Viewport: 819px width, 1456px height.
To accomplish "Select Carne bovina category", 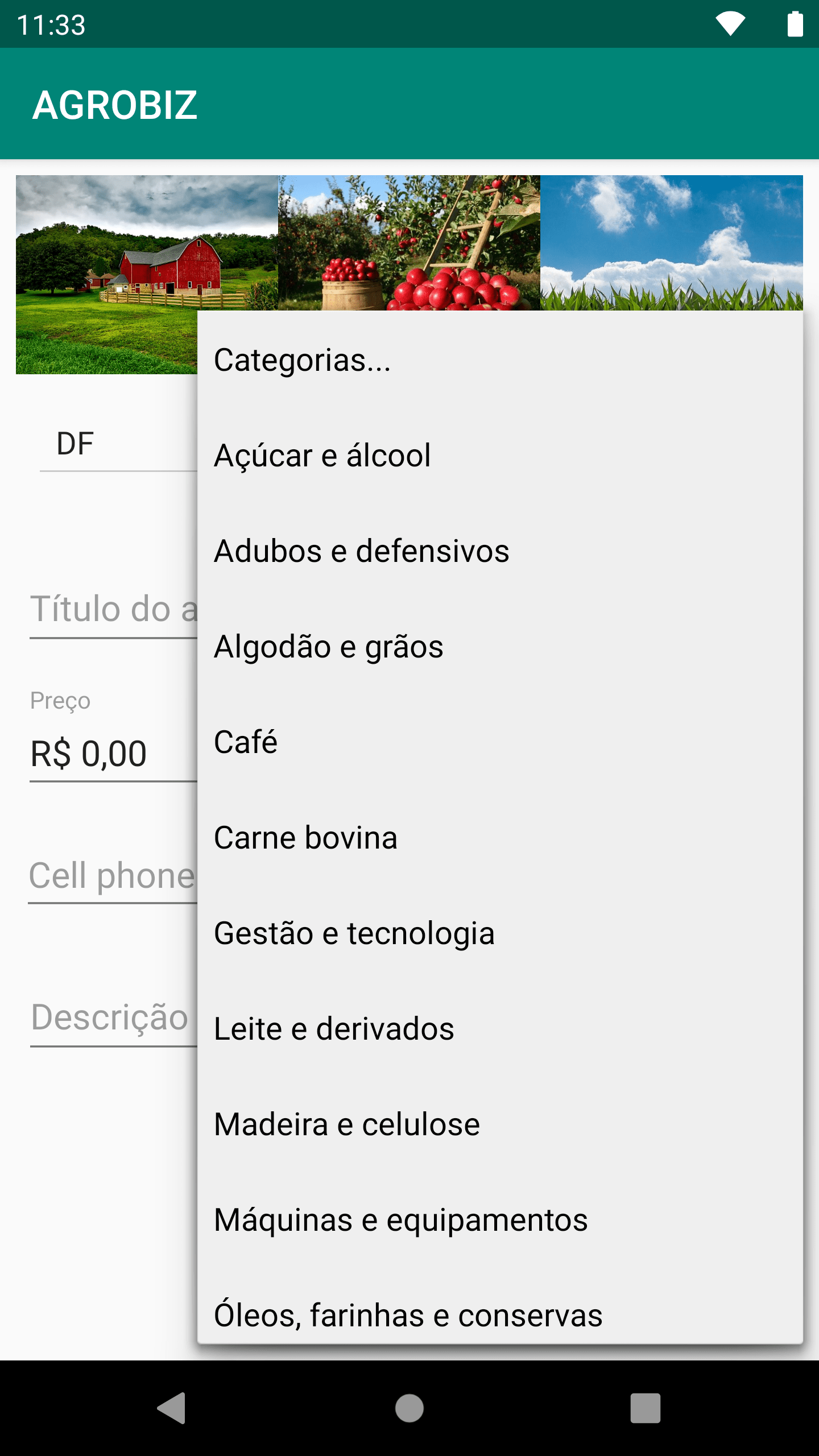I will click(500, 838).
